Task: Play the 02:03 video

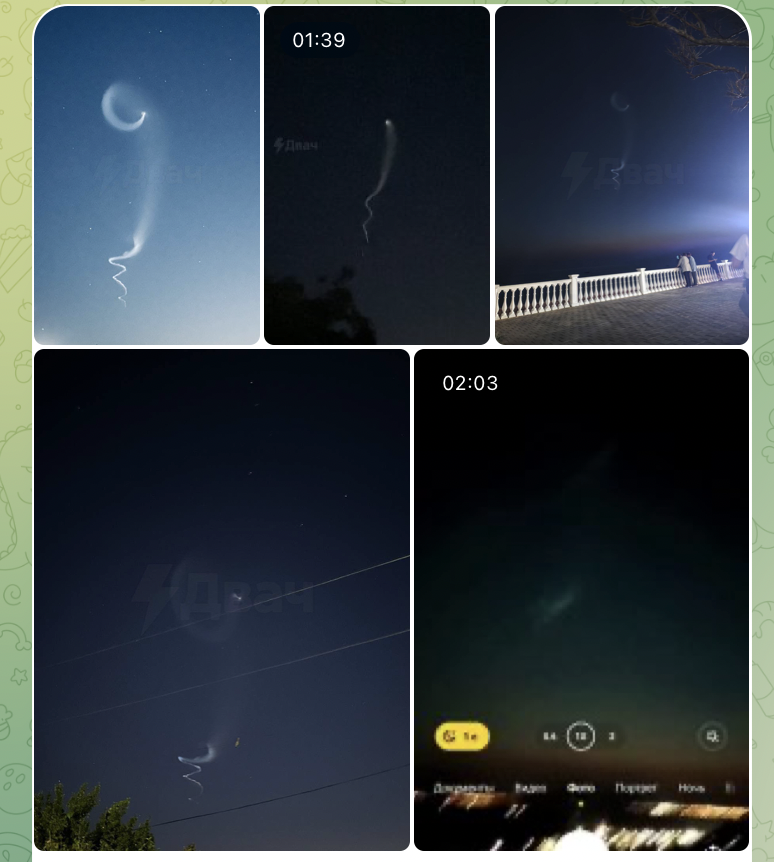Action: coord(581,599)
